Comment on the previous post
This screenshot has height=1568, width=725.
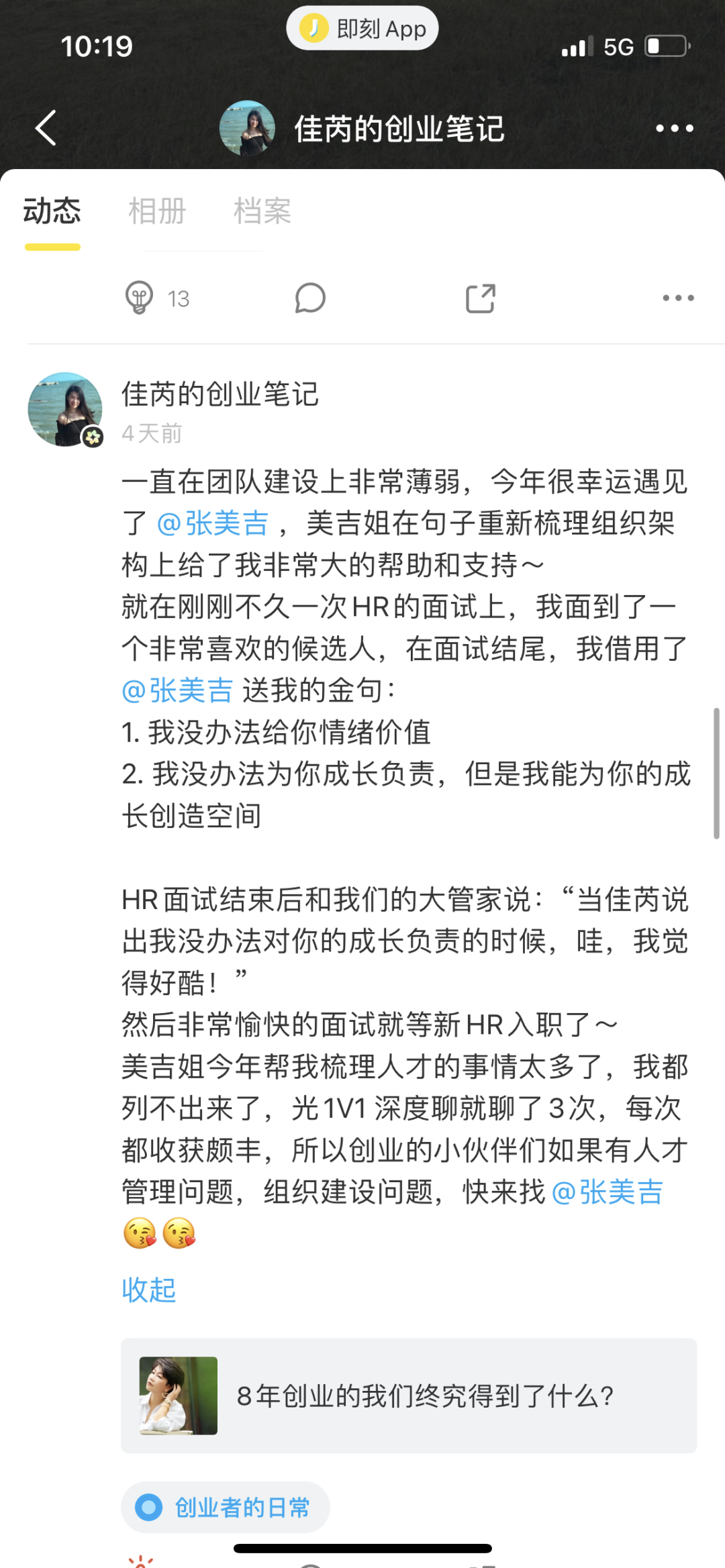pyautogui.click(x=310, y=299)
